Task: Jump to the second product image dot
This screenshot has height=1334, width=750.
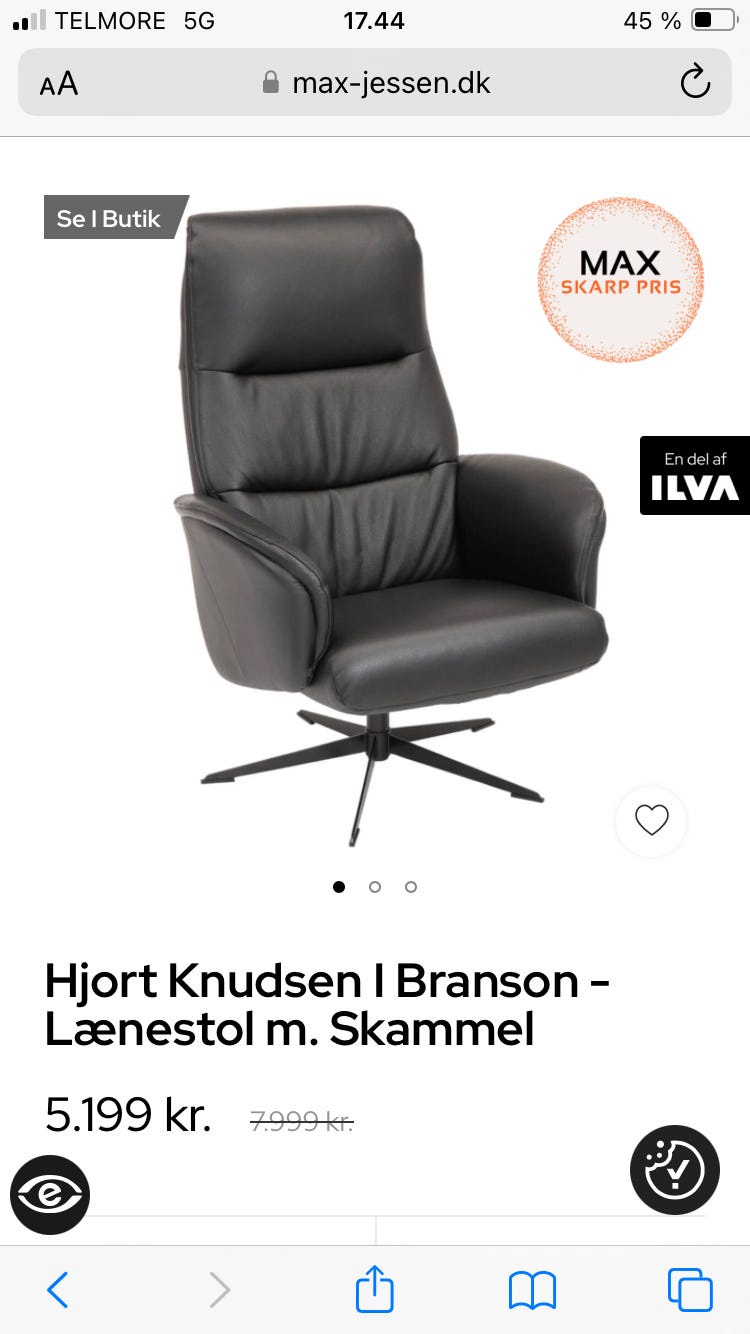Action: (x=375, y=887)
